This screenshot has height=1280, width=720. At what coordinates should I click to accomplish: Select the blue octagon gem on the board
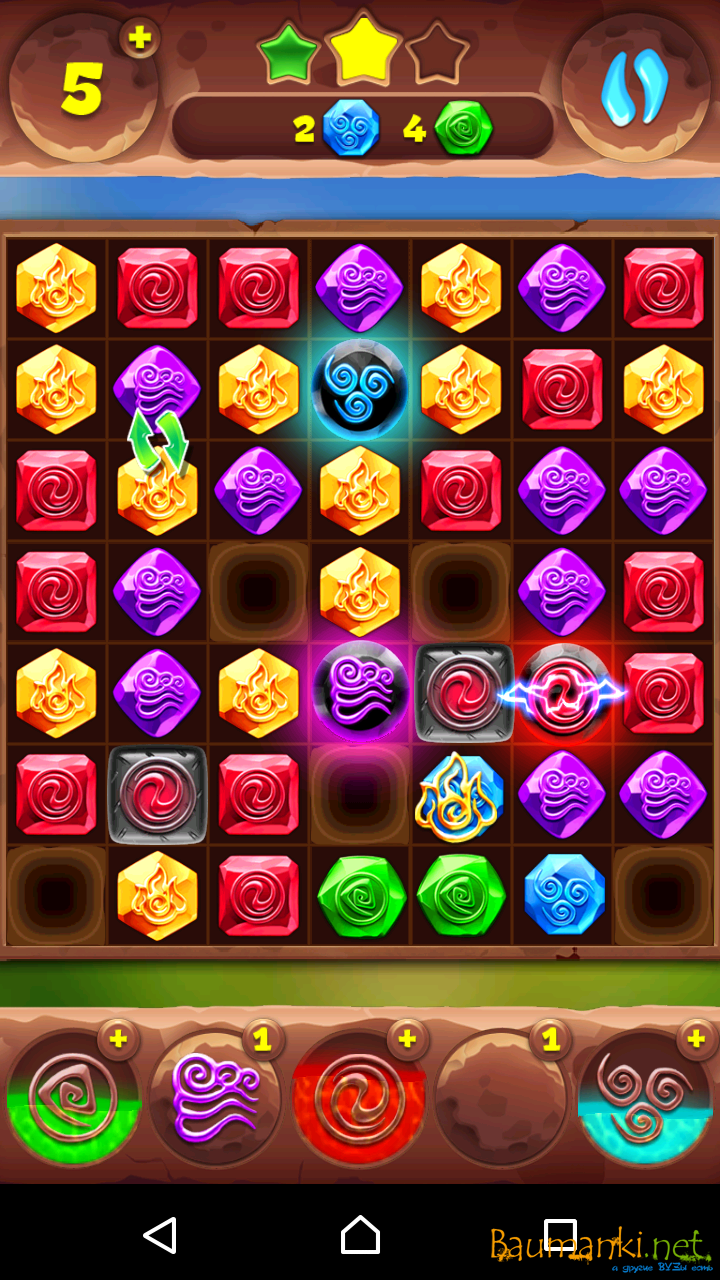pyautogui.click(x=563, y=895)
